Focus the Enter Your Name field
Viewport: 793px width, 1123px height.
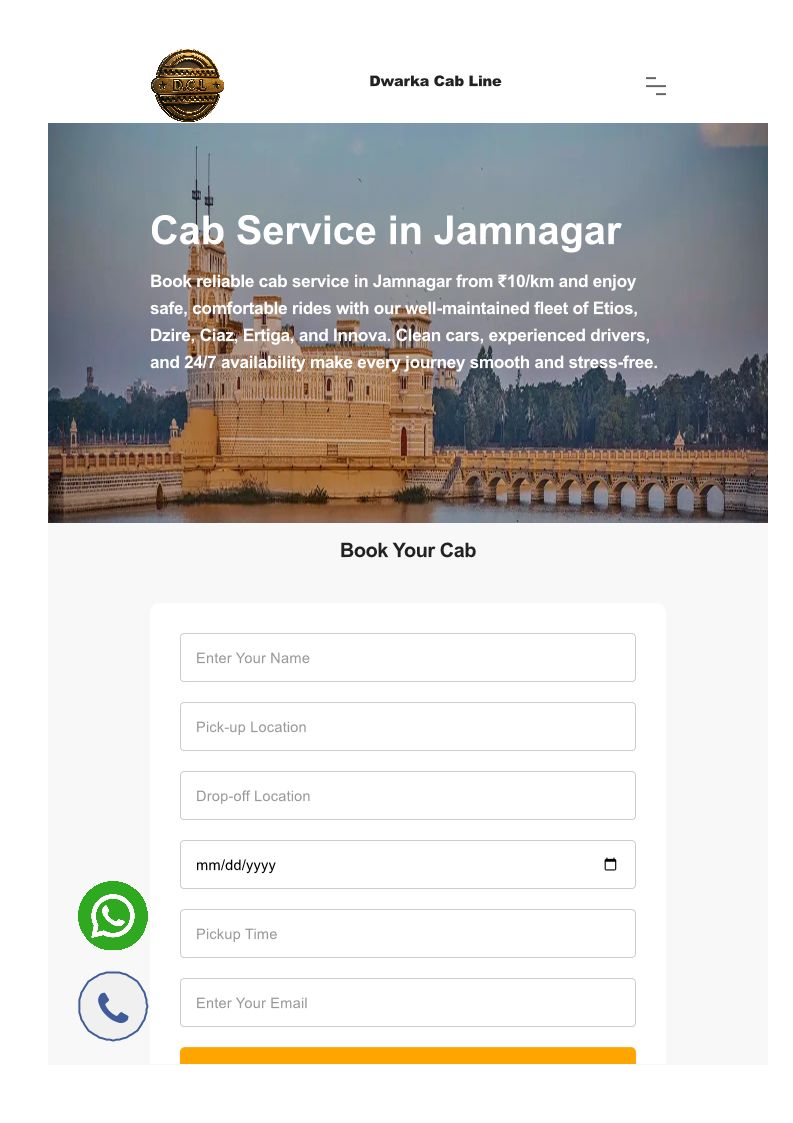[x=408, y=657]
